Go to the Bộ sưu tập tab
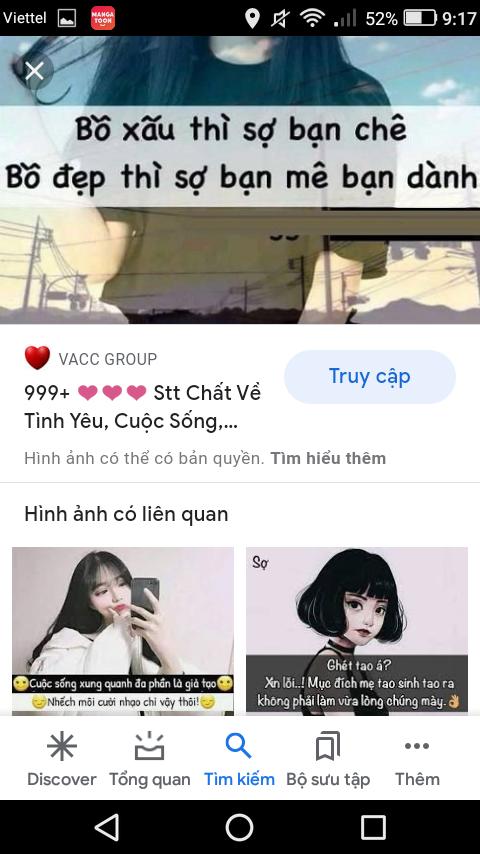This screenshot has height=854, width=480. [328, 759]
